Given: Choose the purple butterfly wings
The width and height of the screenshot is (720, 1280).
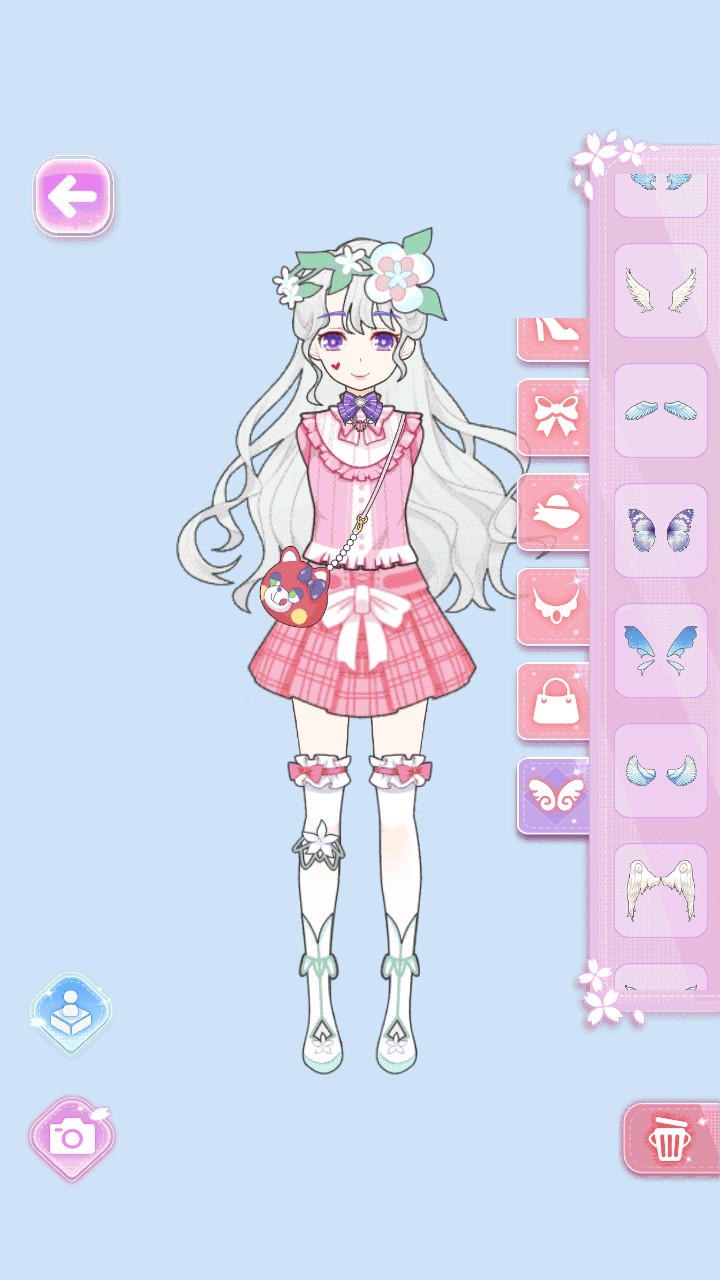Looking at the screenshot, I should tap(660, 530).
